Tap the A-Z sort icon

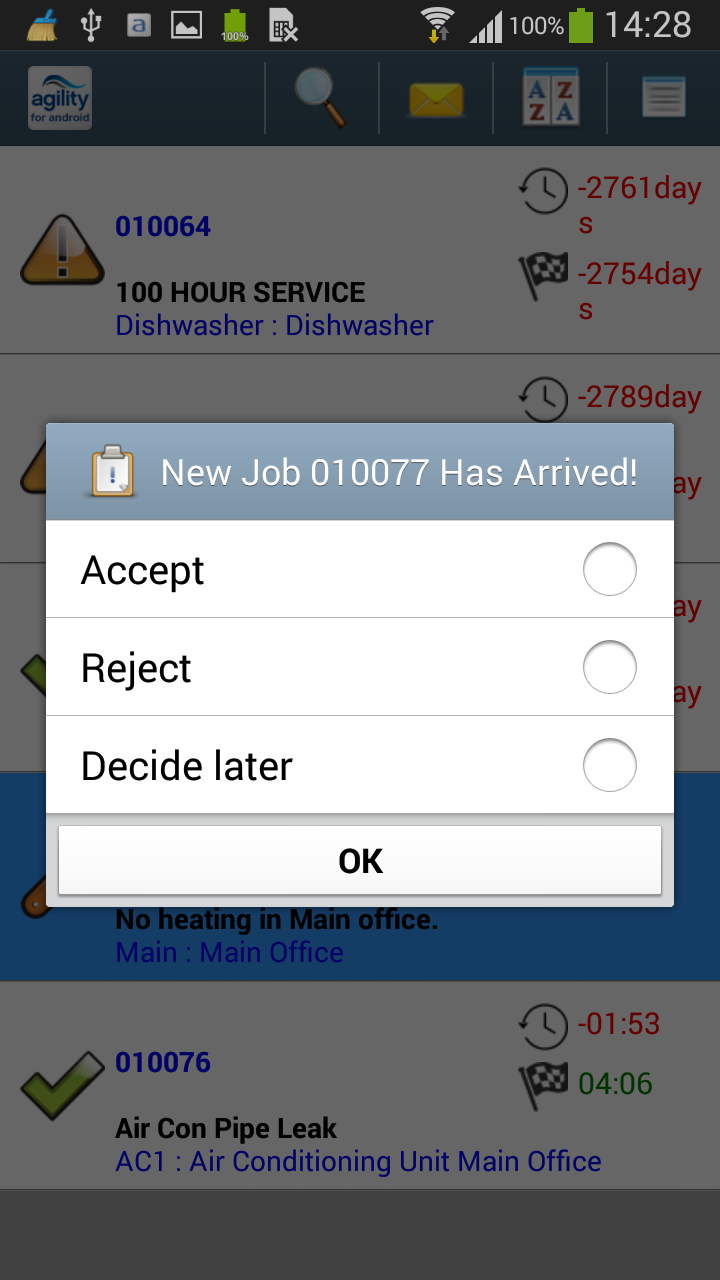pos(550,99)
